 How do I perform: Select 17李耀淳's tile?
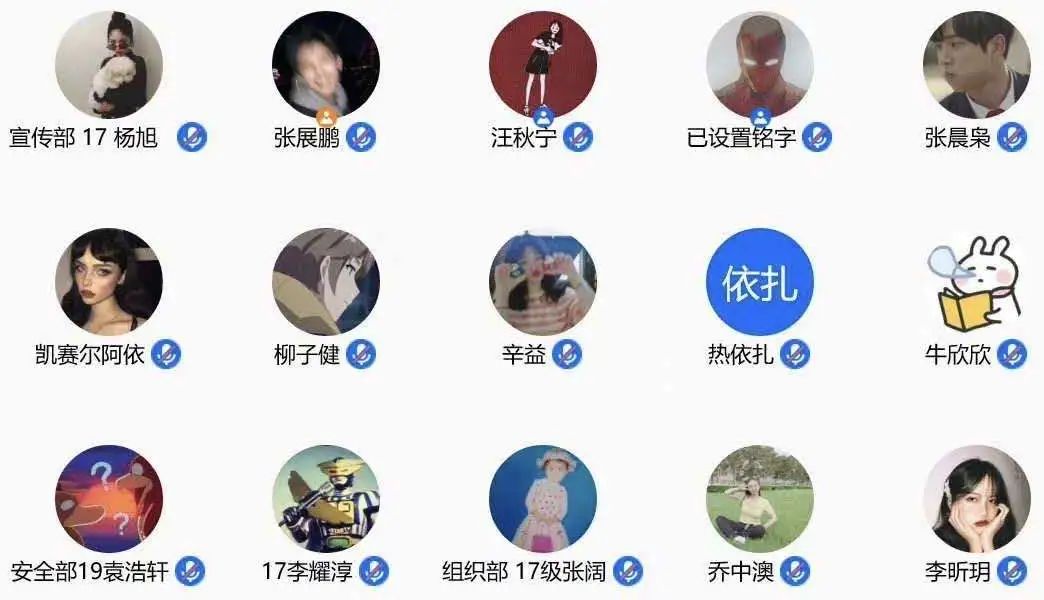coord(325,499)
